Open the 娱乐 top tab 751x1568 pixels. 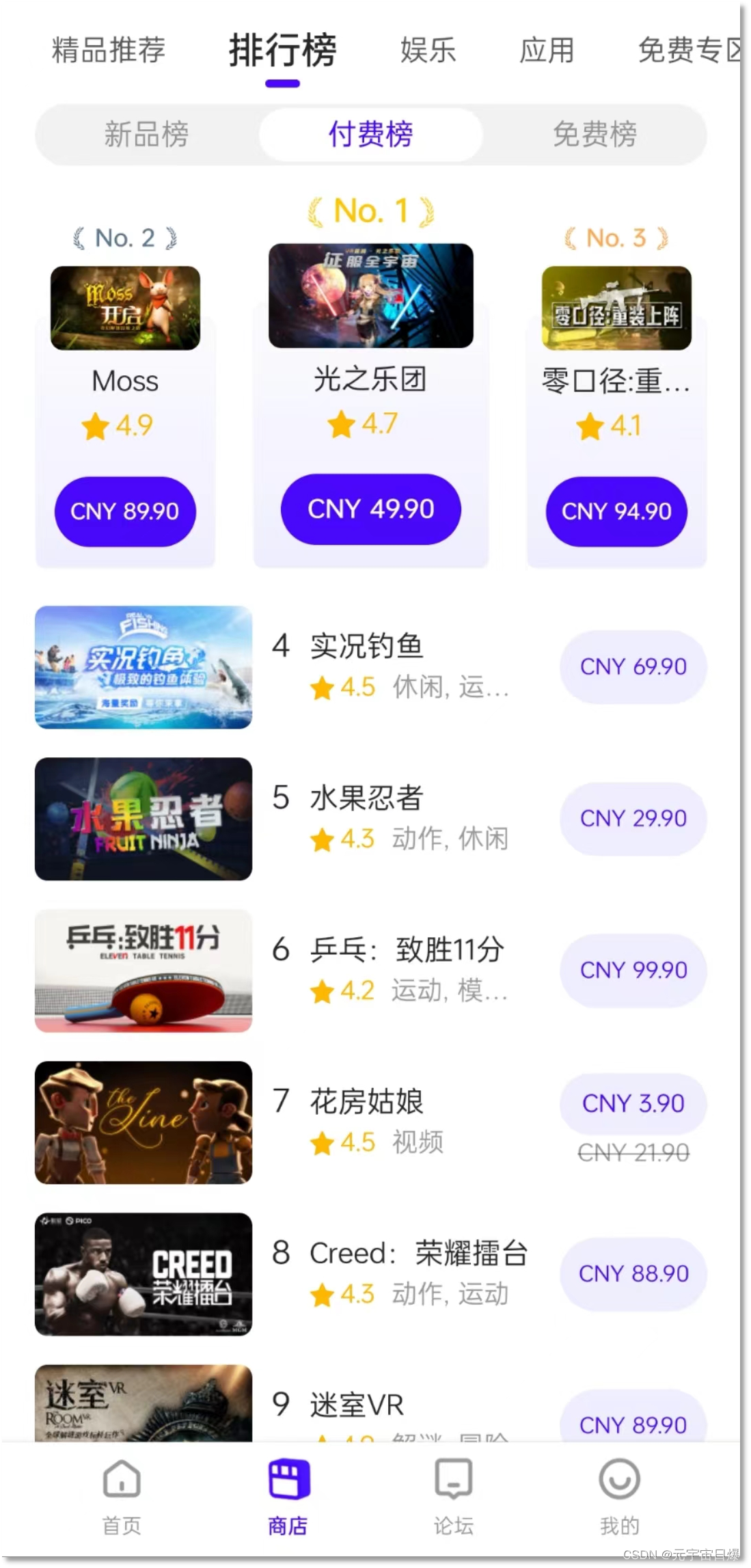(x=428, y=50)
